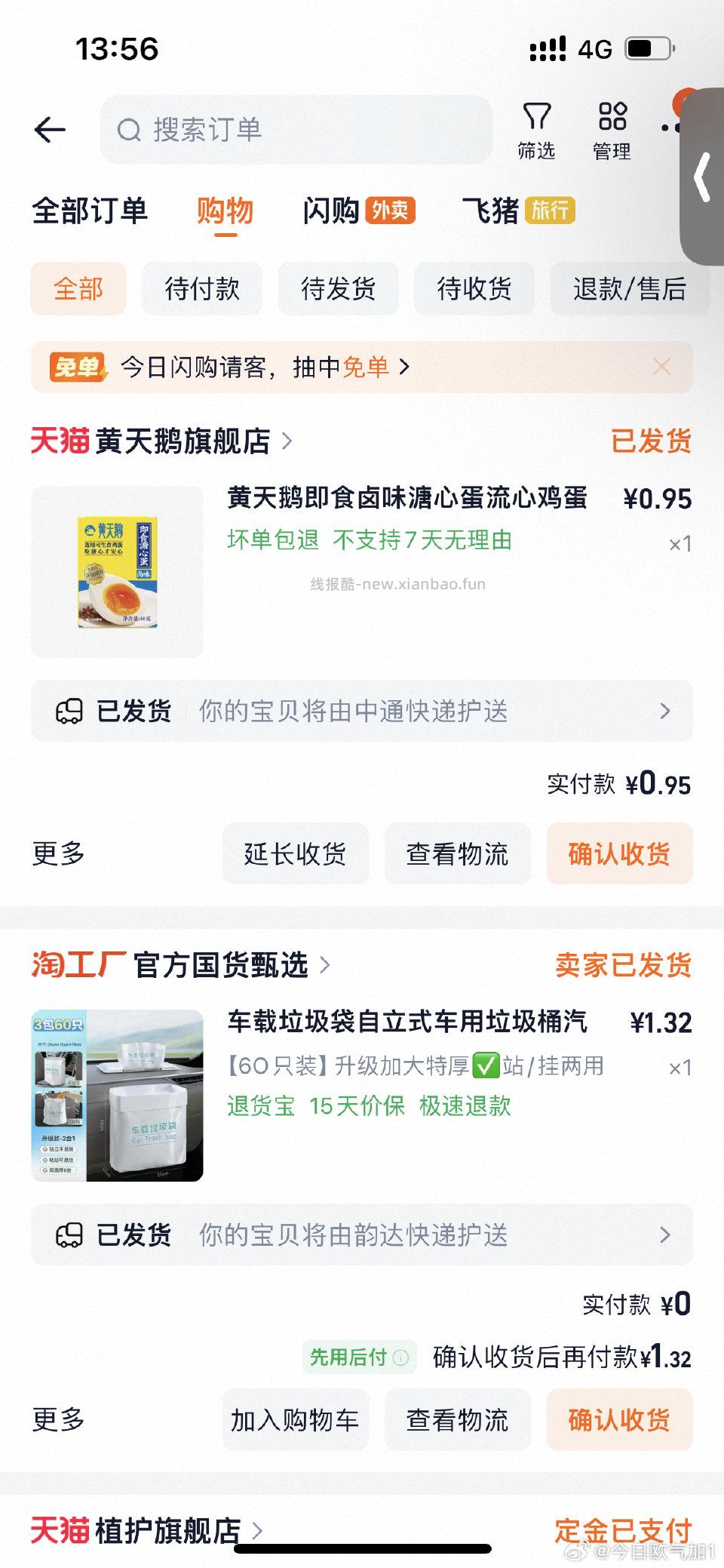Screen dimensions: 724x1568
Task: Open the 管理 order management icon
Action: (x=612, y=130)
